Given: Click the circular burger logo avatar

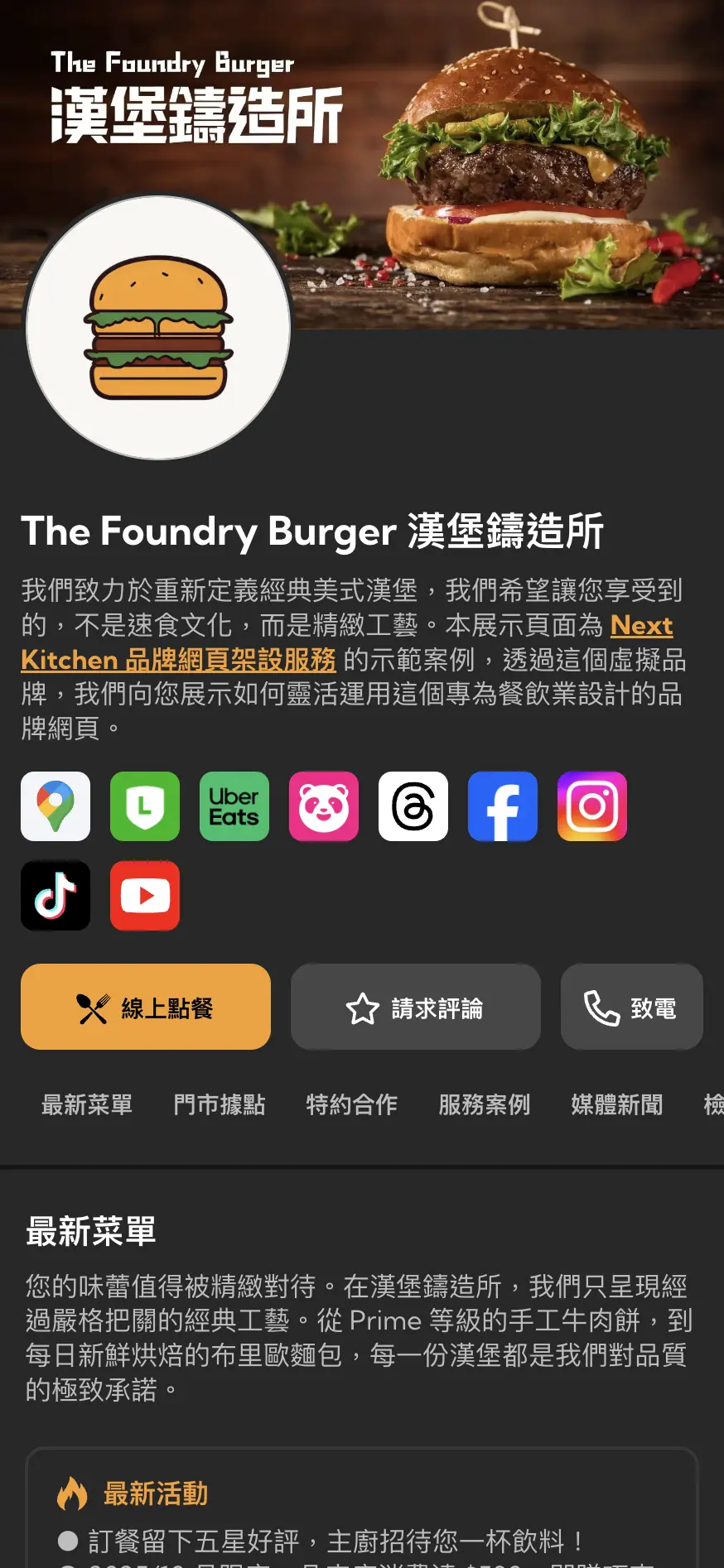Looking at the screenshot, I should 157,328.
